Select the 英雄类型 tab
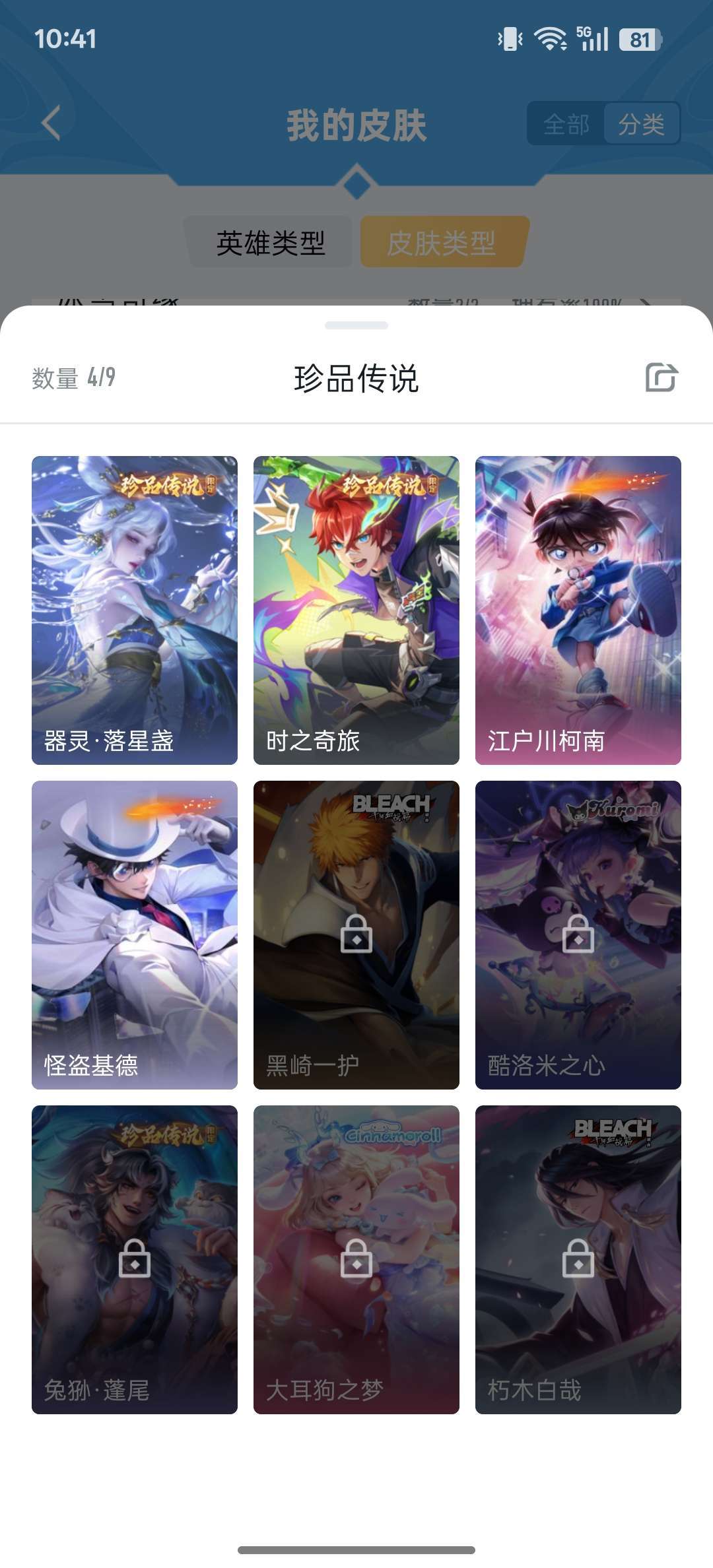Viewport: 713px width, 1568px height. tap(271, 243)
